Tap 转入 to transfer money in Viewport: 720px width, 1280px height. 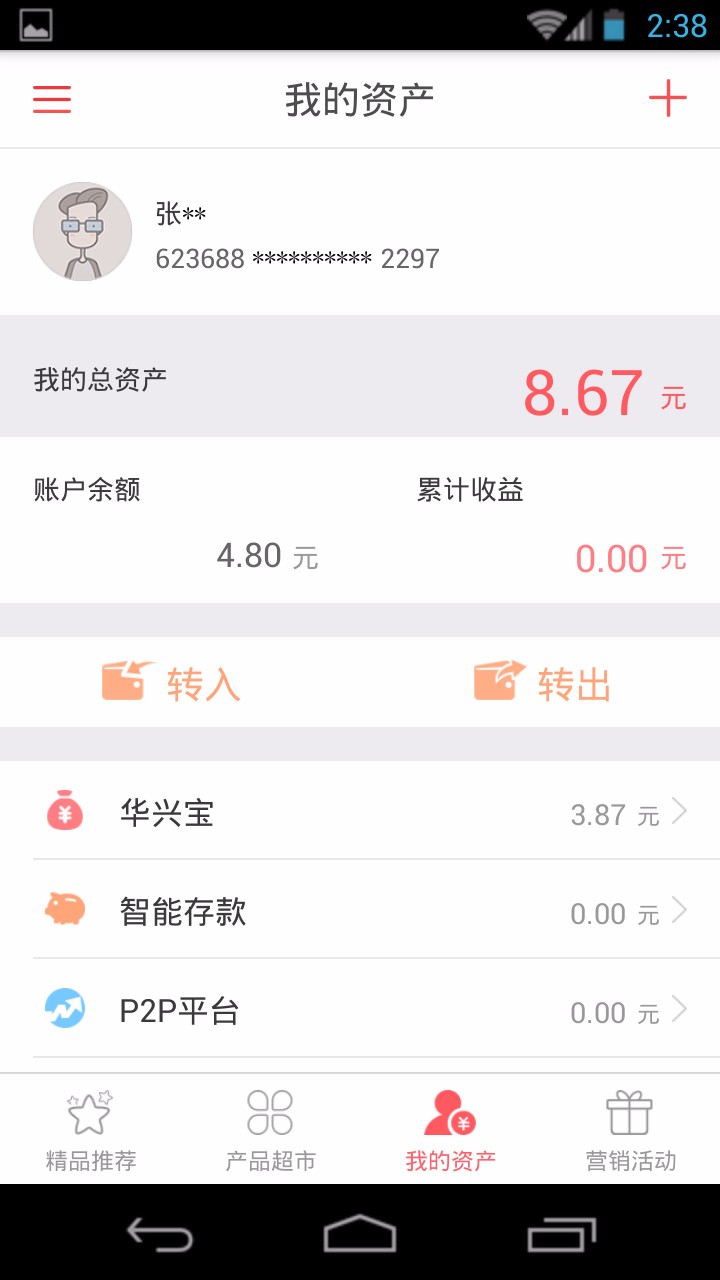click(171, 682)
